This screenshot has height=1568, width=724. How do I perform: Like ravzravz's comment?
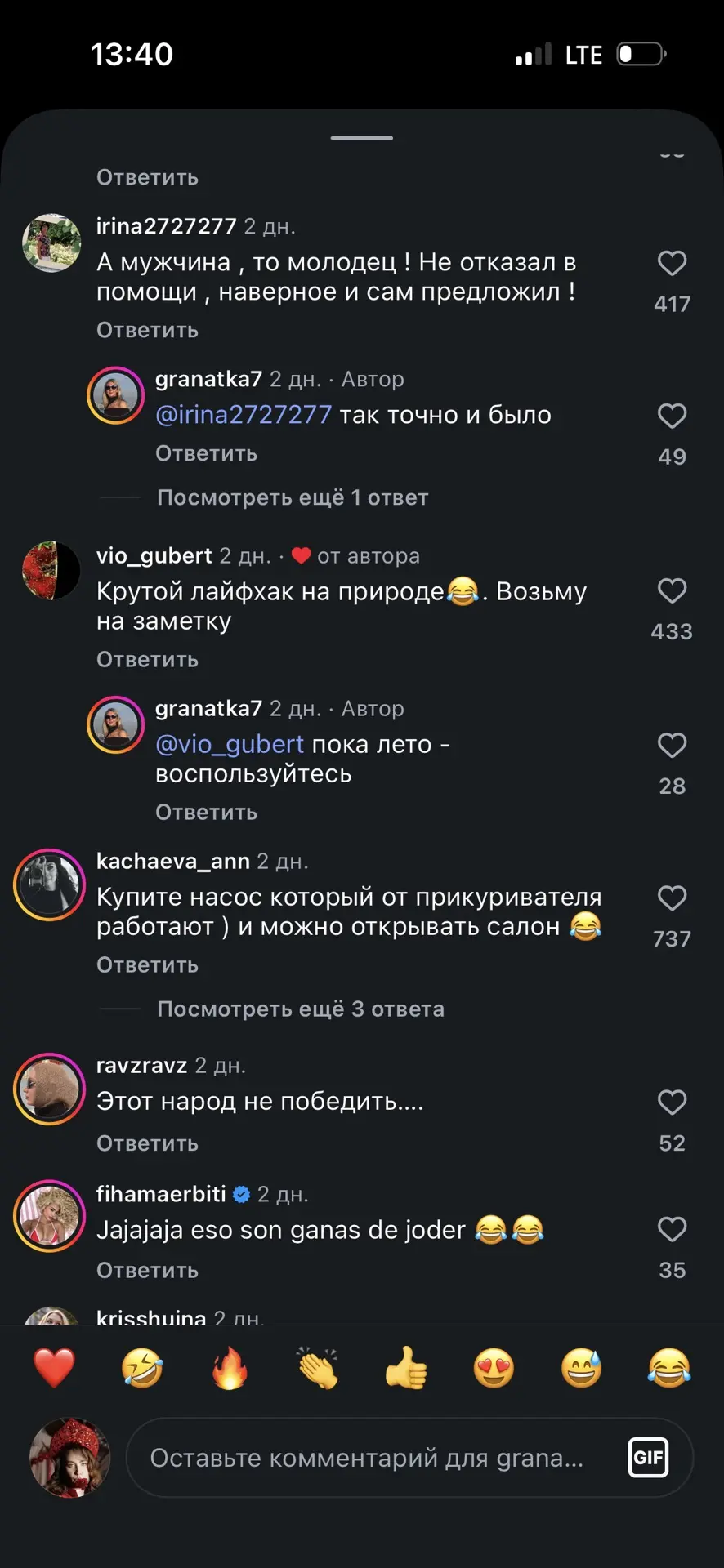click(672, 1102)
